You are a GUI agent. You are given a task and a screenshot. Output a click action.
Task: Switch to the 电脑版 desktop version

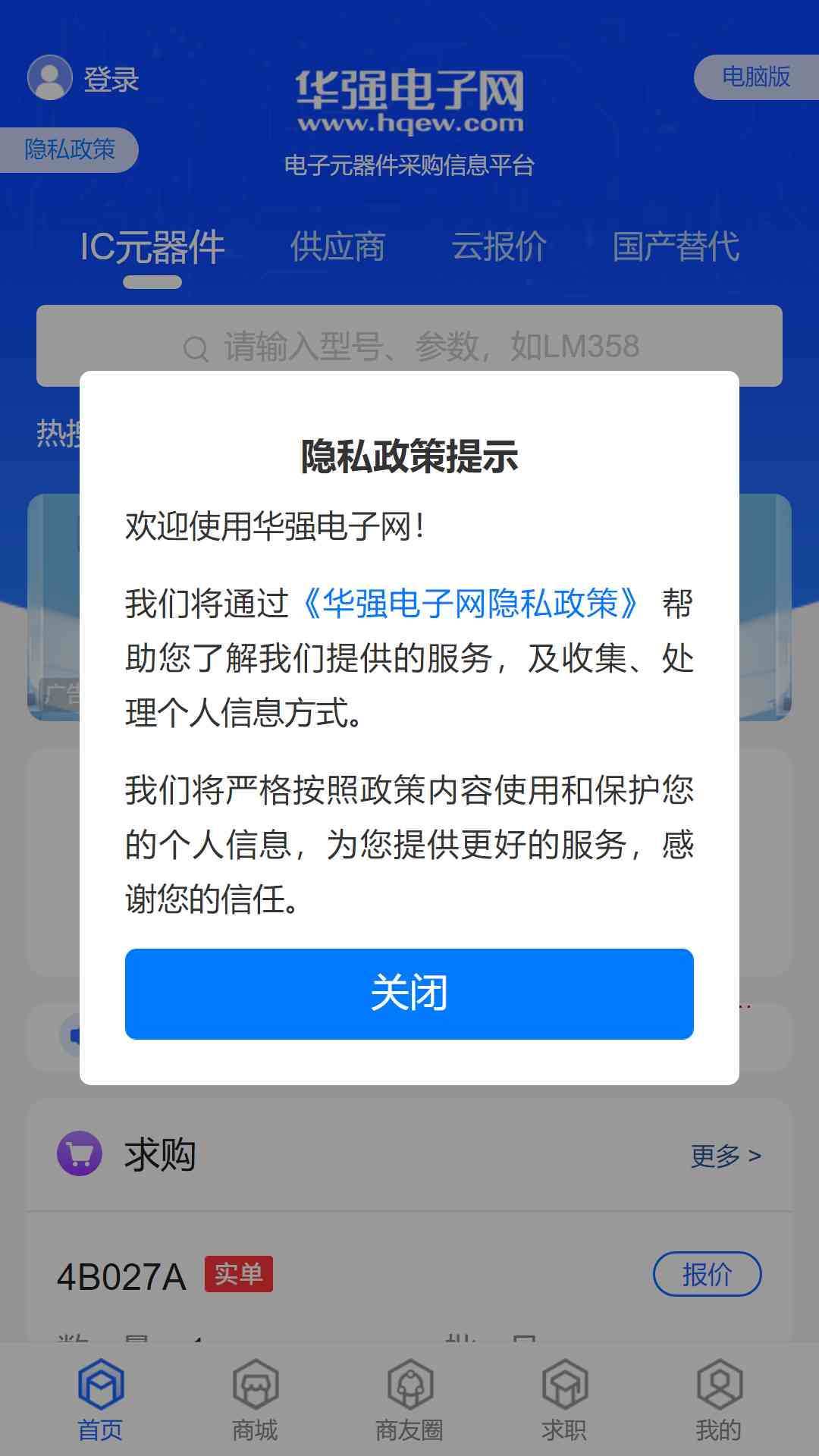point(755,77)
